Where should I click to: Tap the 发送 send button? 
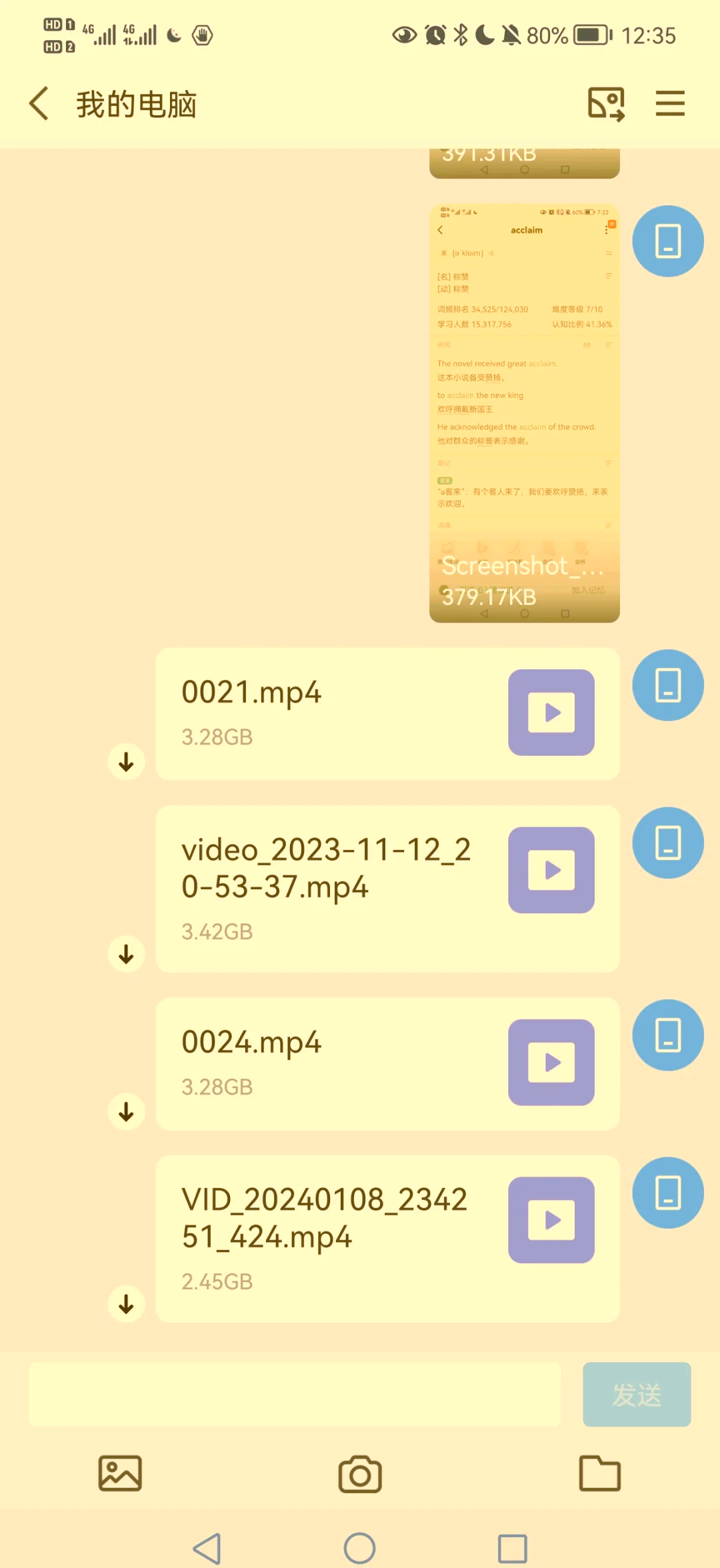coord(636,1395)
